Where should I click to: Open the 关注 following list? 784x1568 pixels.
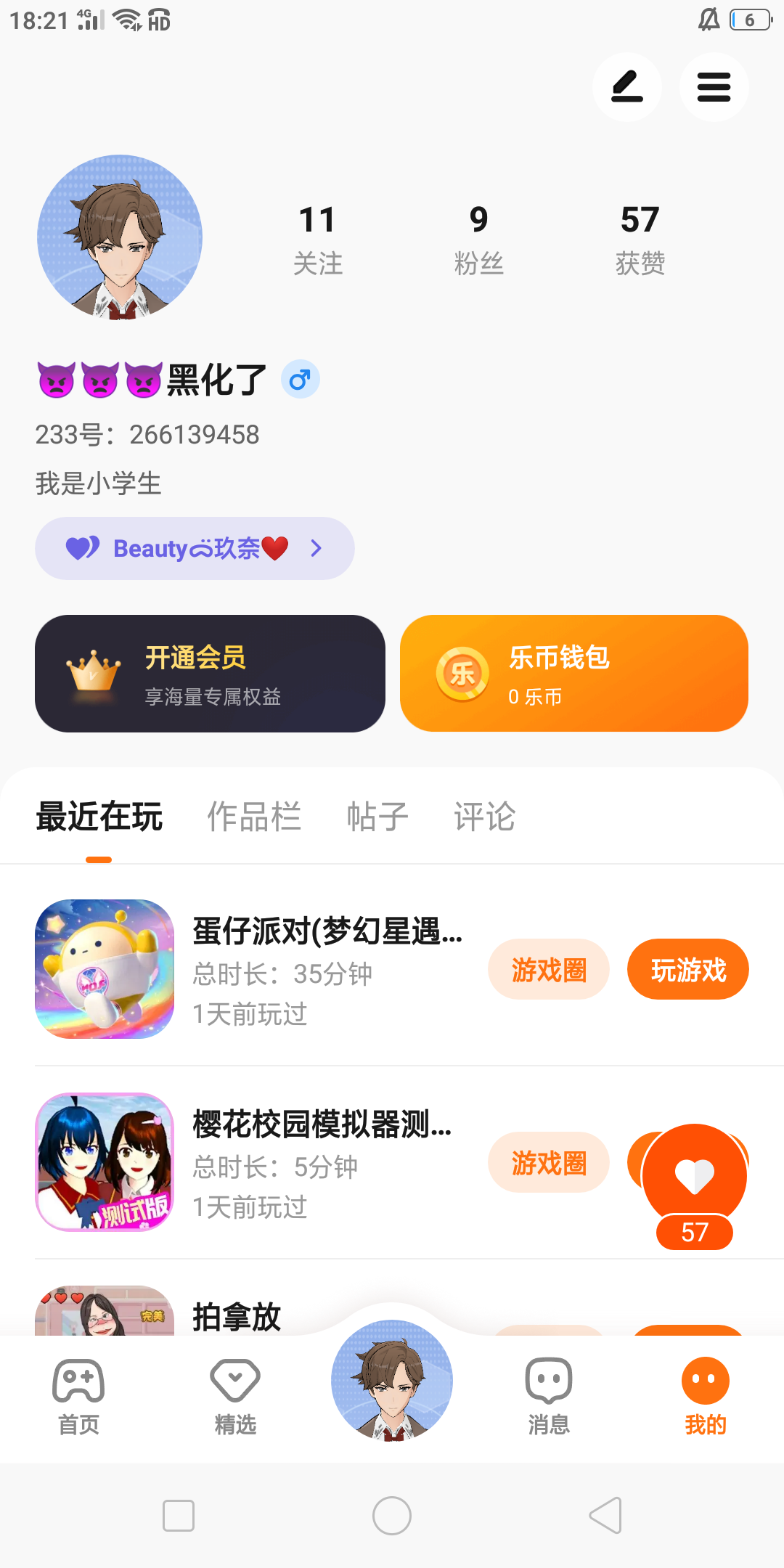[317, 239]
